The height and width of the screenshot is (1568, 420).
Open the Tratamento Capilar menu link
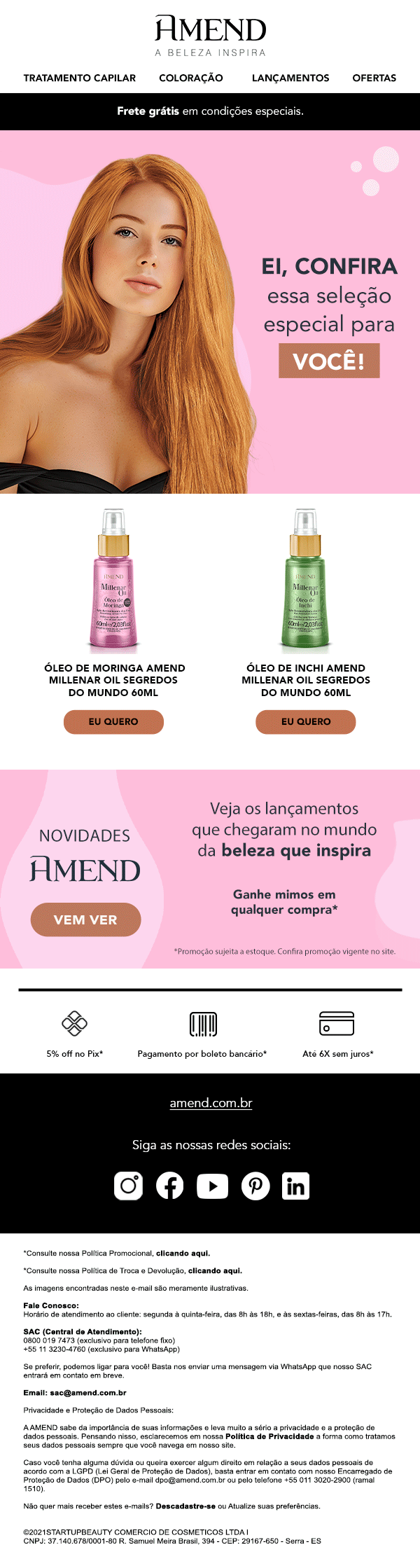click(x=80, y=78)
